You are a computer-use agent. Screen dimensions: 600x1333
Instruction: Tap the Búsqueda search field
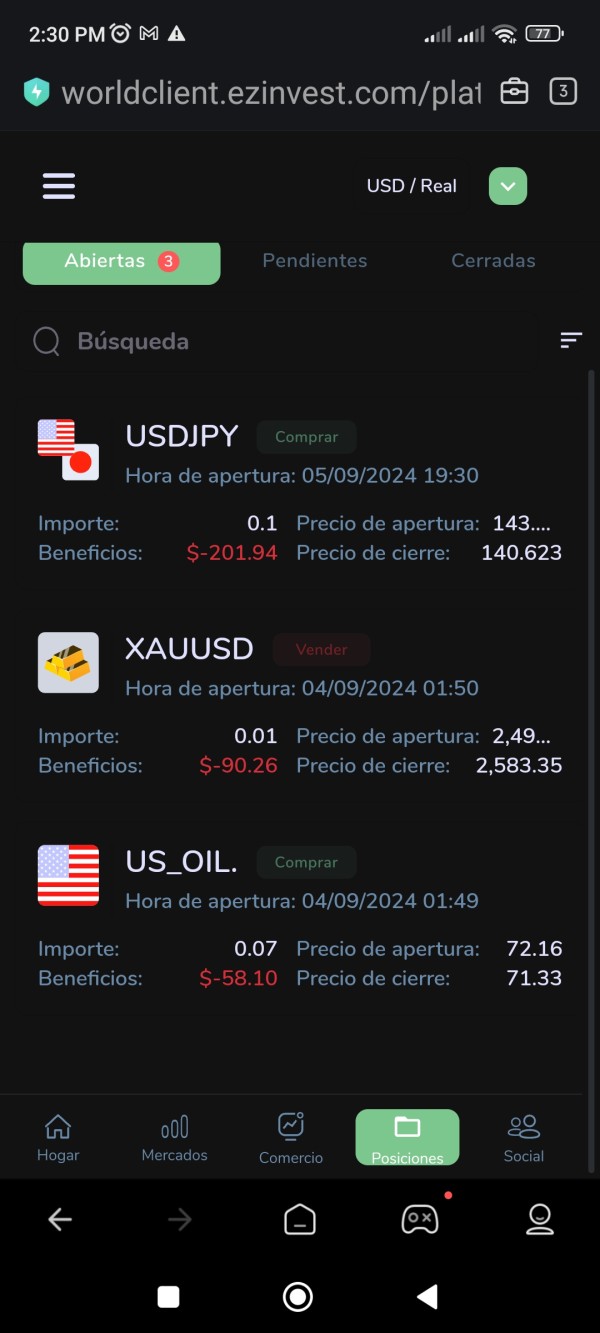point(280,342)
